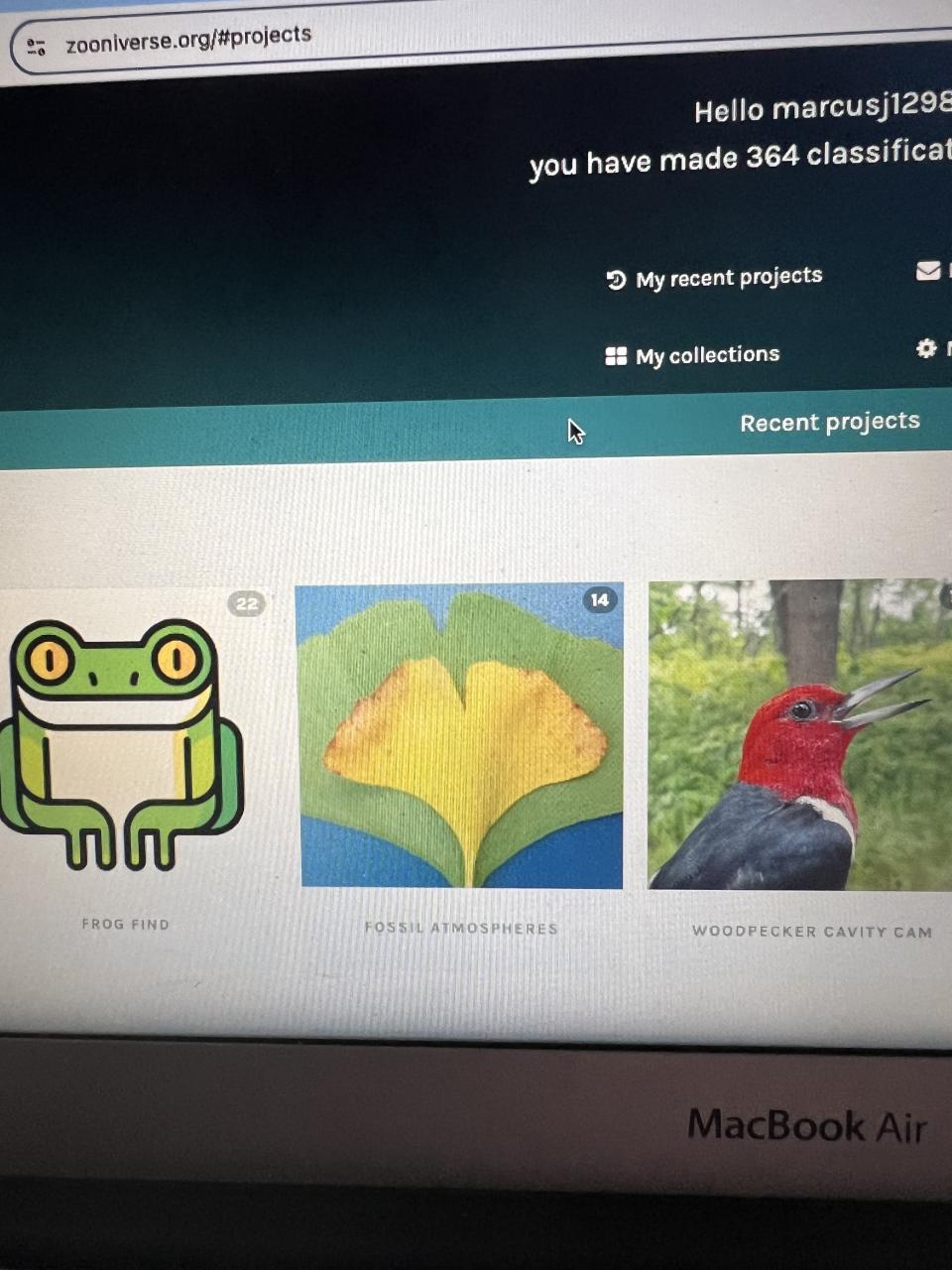952x1270 pixels.
Task: Open the settings gear link
Action: pyautogui.click(x=926, y=348)
